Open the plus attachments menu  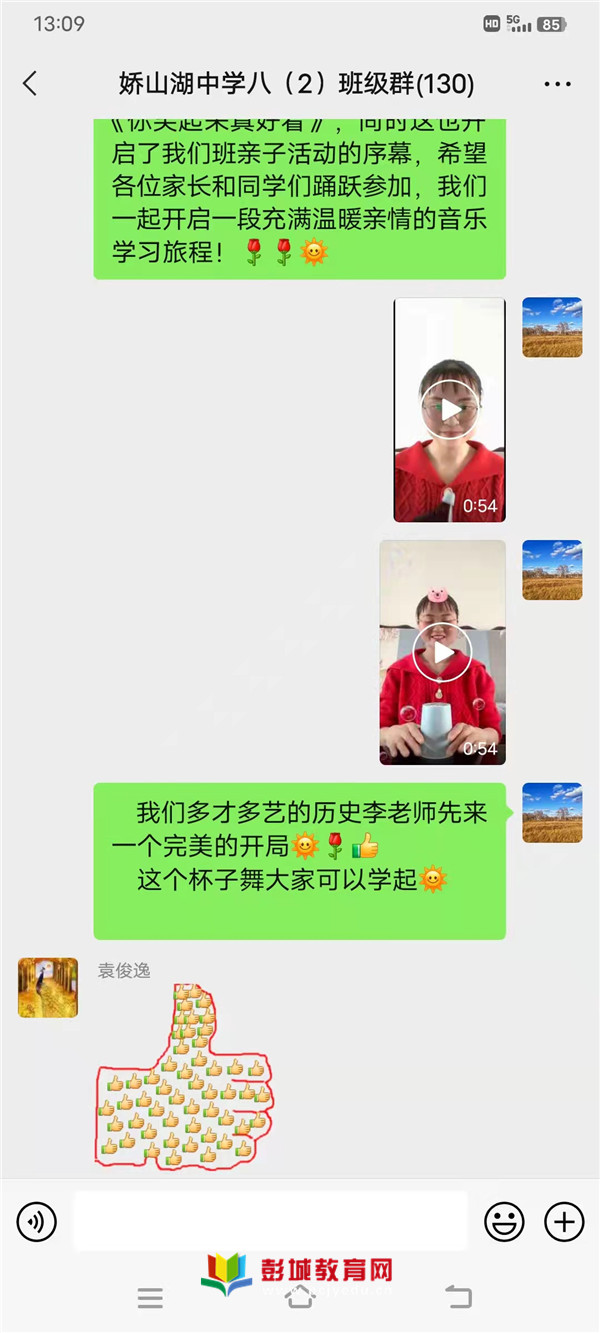tap(564, 1221)
